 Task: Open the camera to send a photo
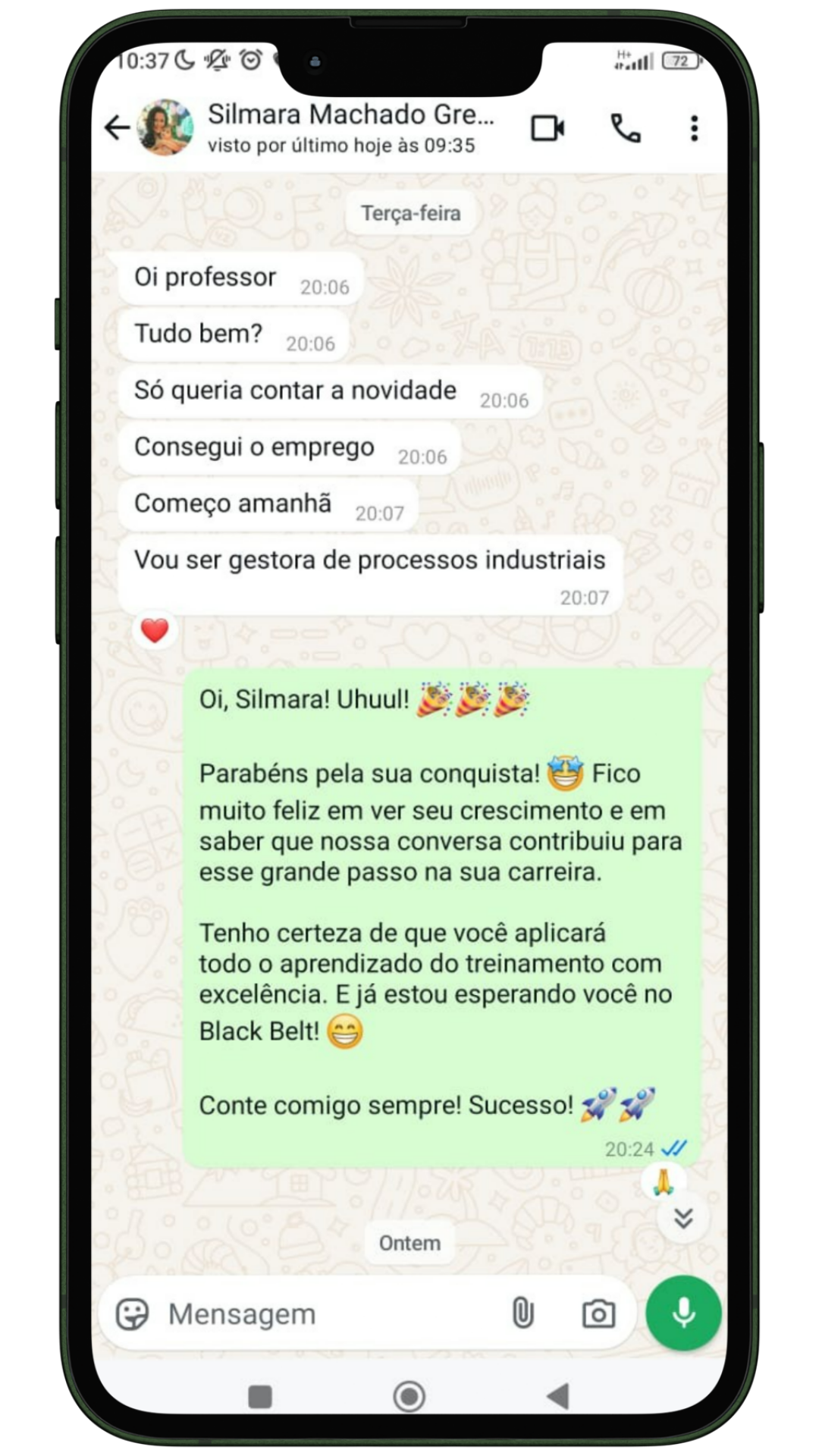pyautogui.click(x=598, y=1314)
